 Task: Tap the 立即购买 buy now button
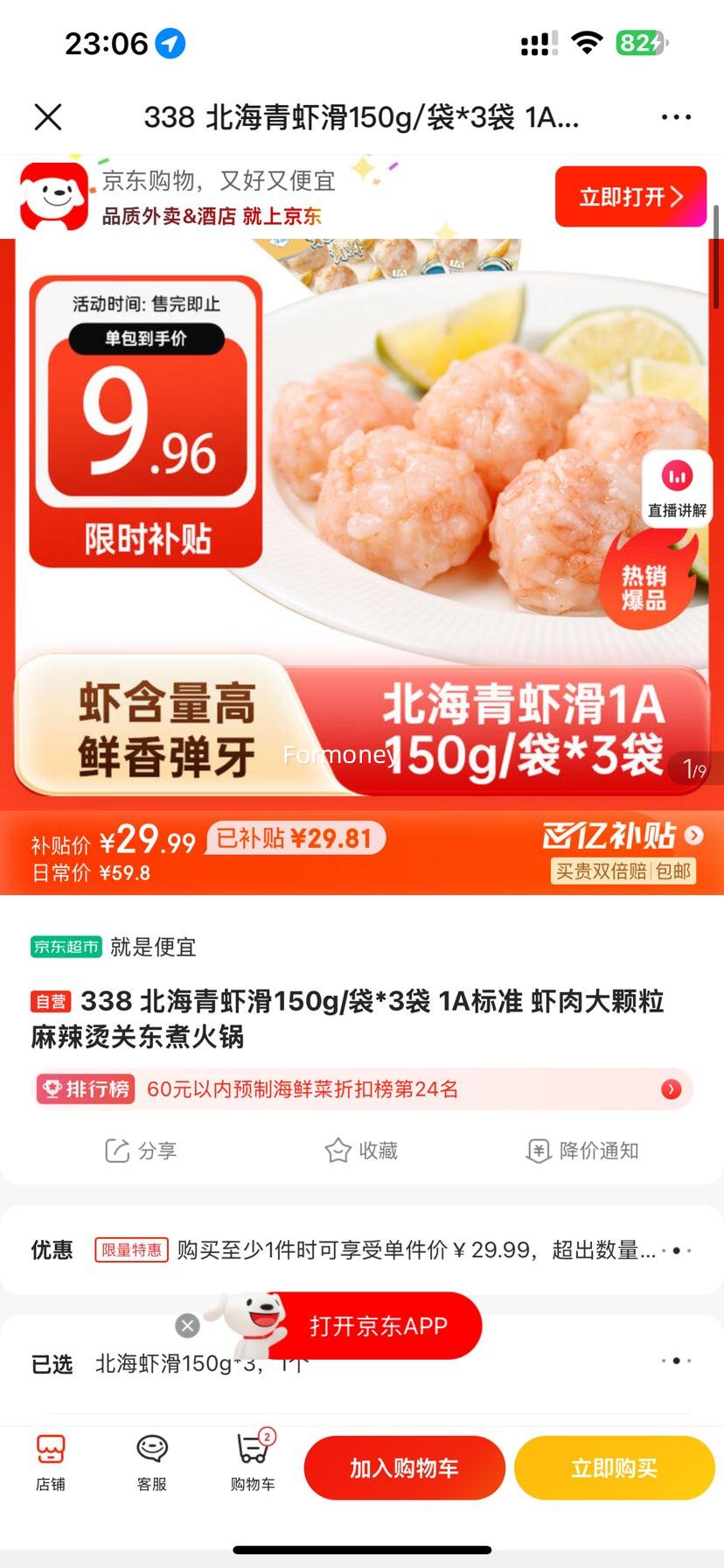[613, 1468]
